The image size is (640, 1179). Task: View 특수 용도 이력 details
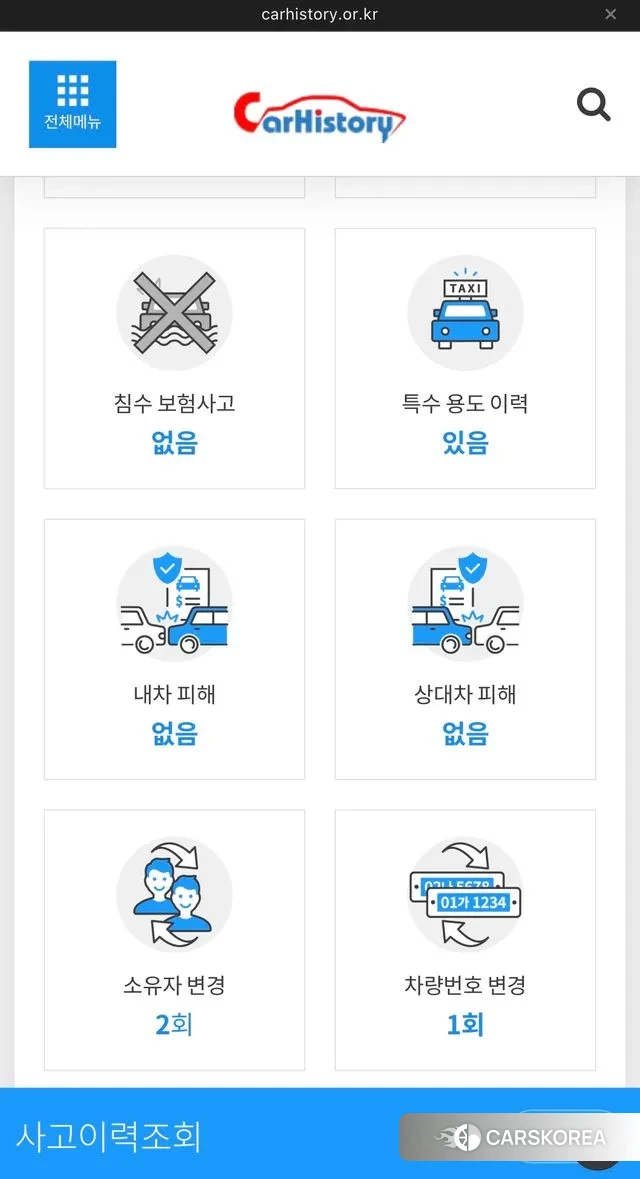pyautogui.click(x=465, y=358)
